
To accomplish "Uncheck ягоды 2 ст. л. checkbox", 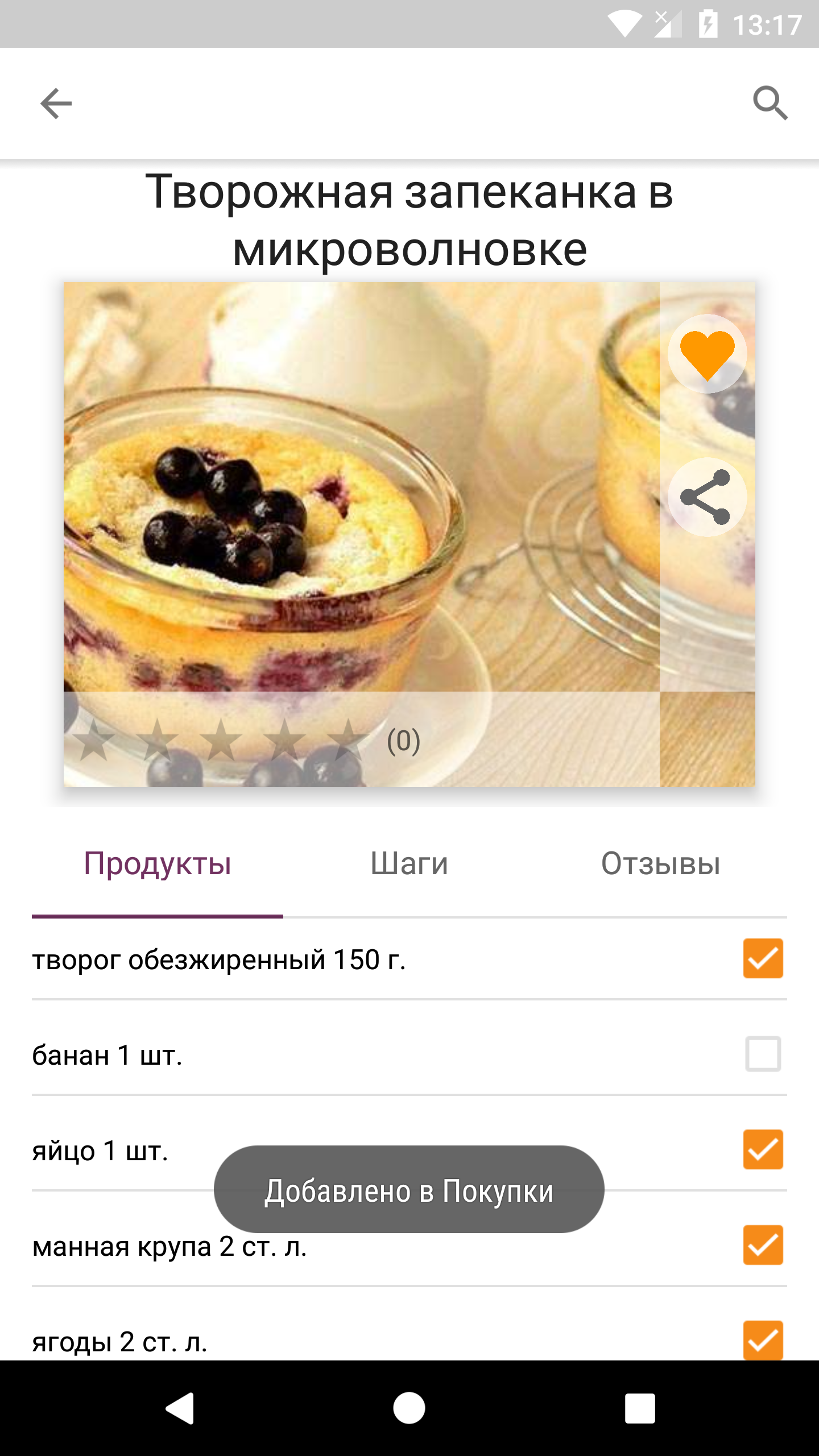I will 763,1341.
